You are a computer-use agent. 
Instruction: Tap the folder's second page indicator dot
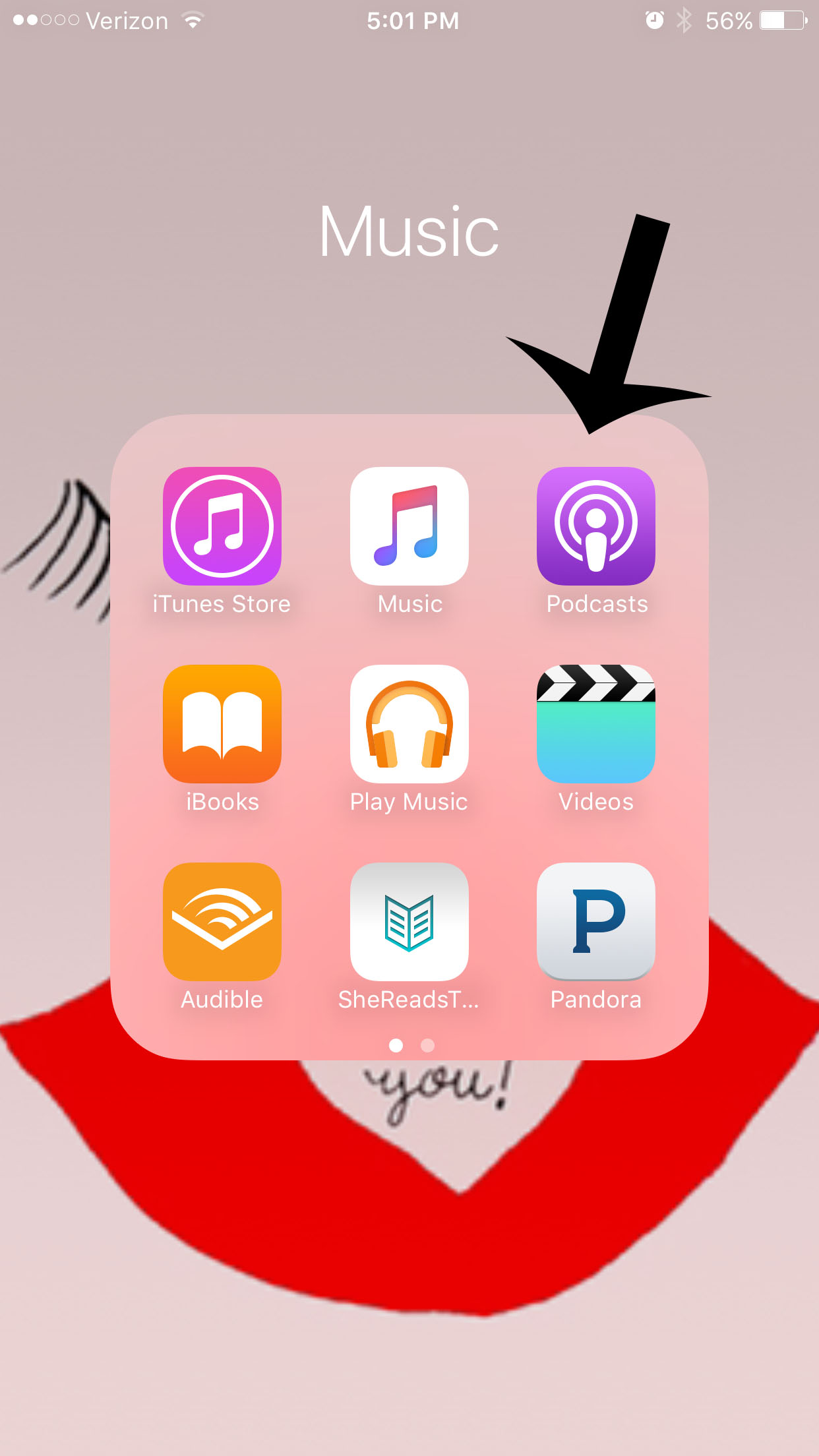tap(427, 1045)
